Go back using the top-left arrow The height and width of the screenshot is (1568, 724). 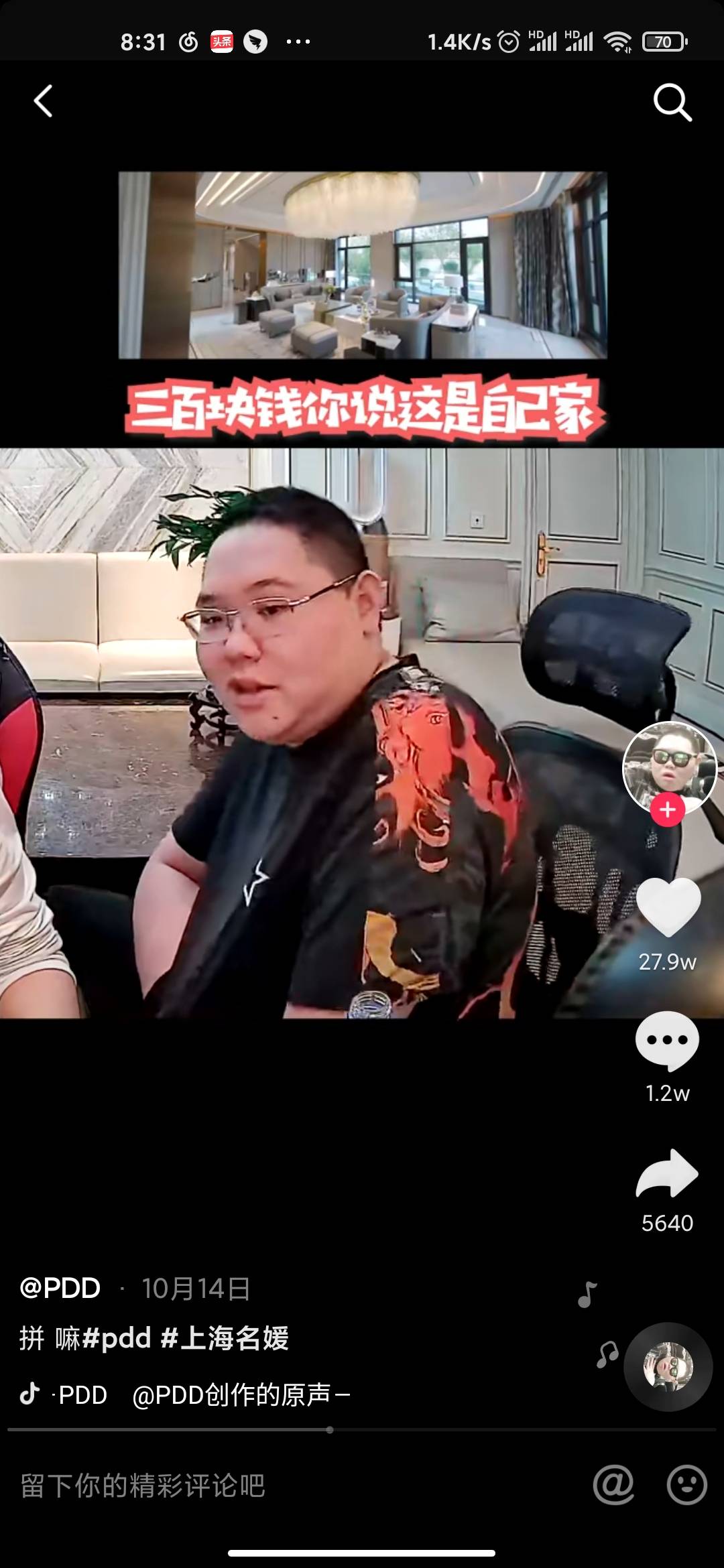point(43,102)
